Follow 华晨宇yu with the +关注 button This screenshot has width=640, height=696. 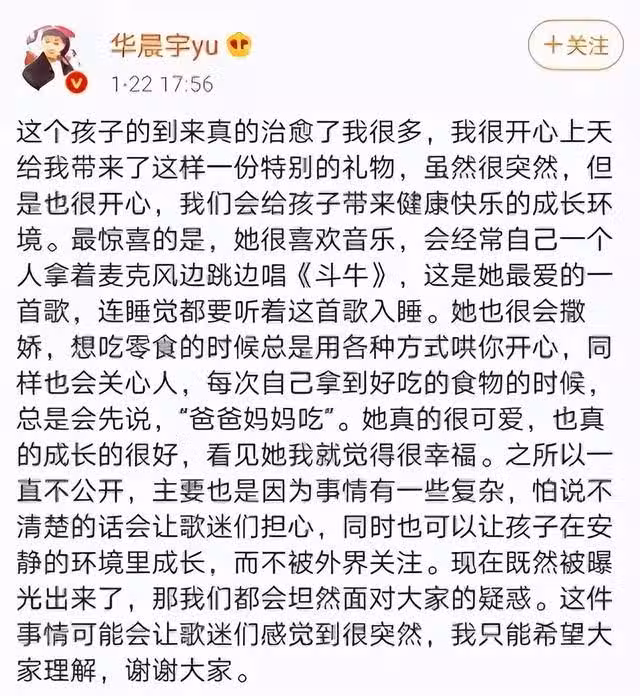(576, 45)
